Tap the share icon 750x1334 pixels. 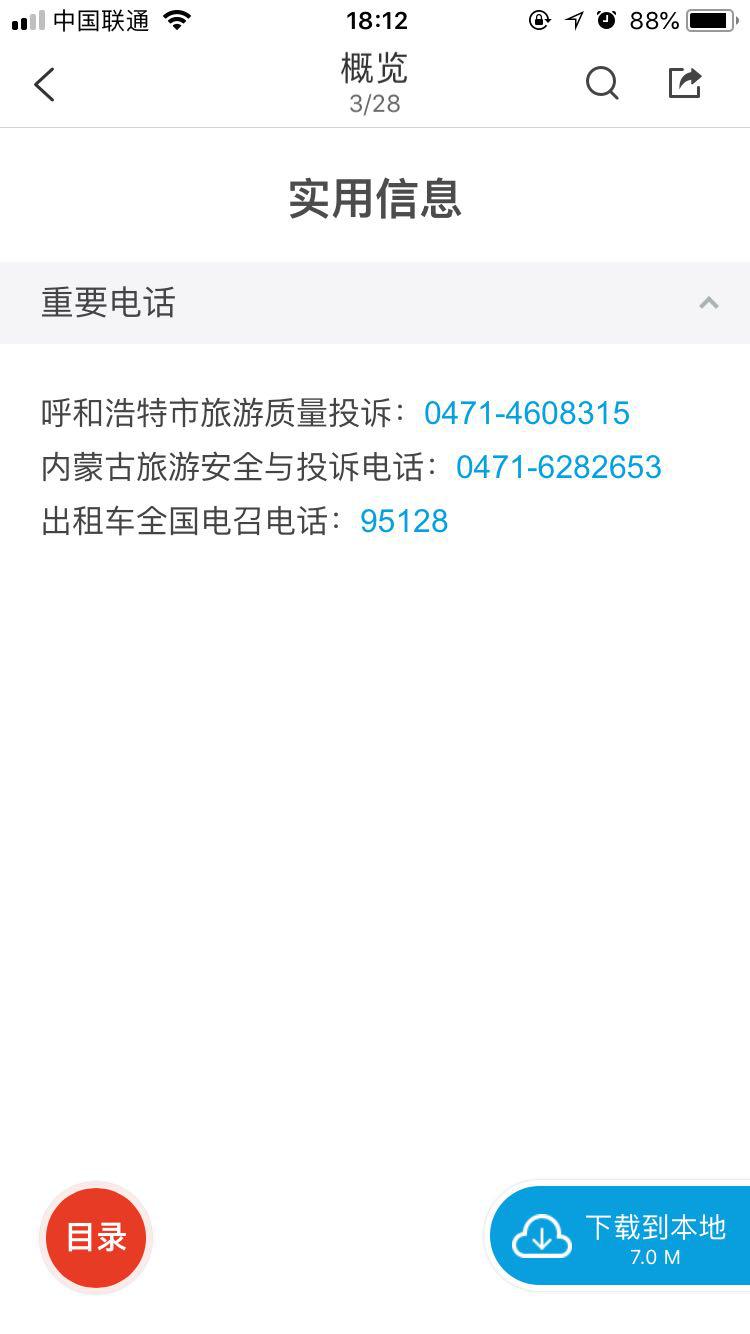point(686,84)
